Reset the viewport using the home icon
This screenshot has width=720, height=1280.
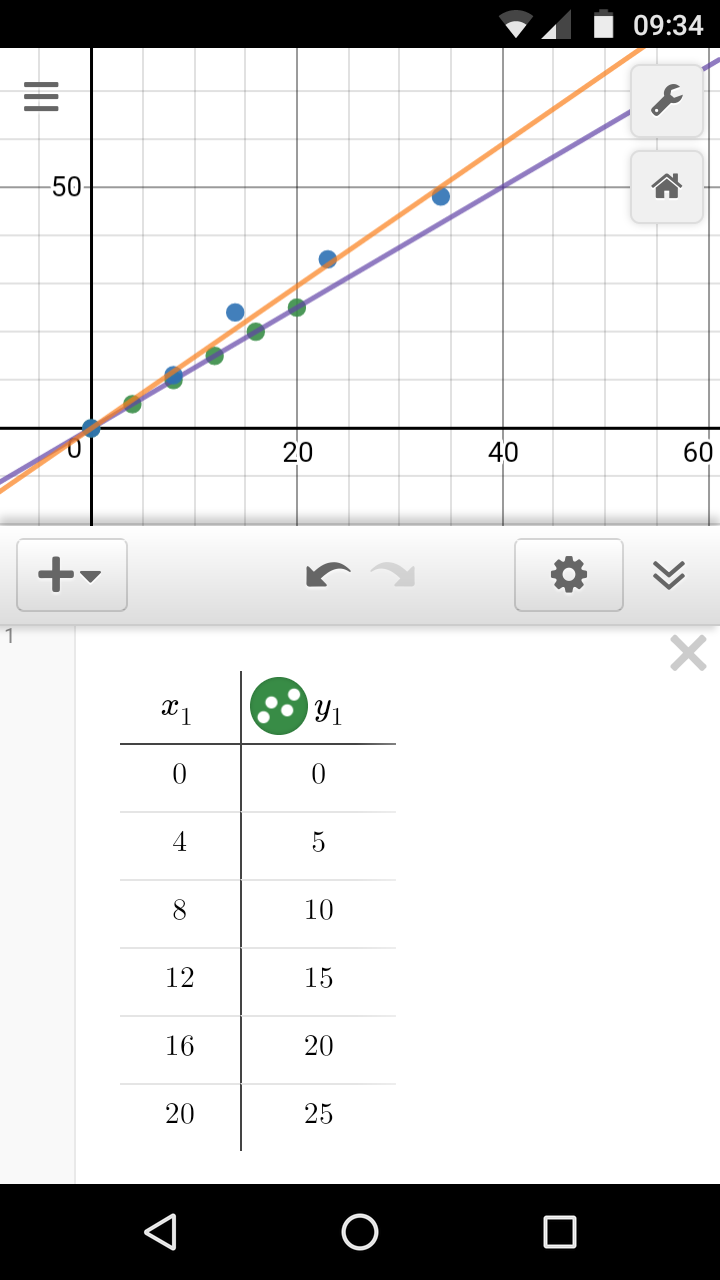coord(666,187)
